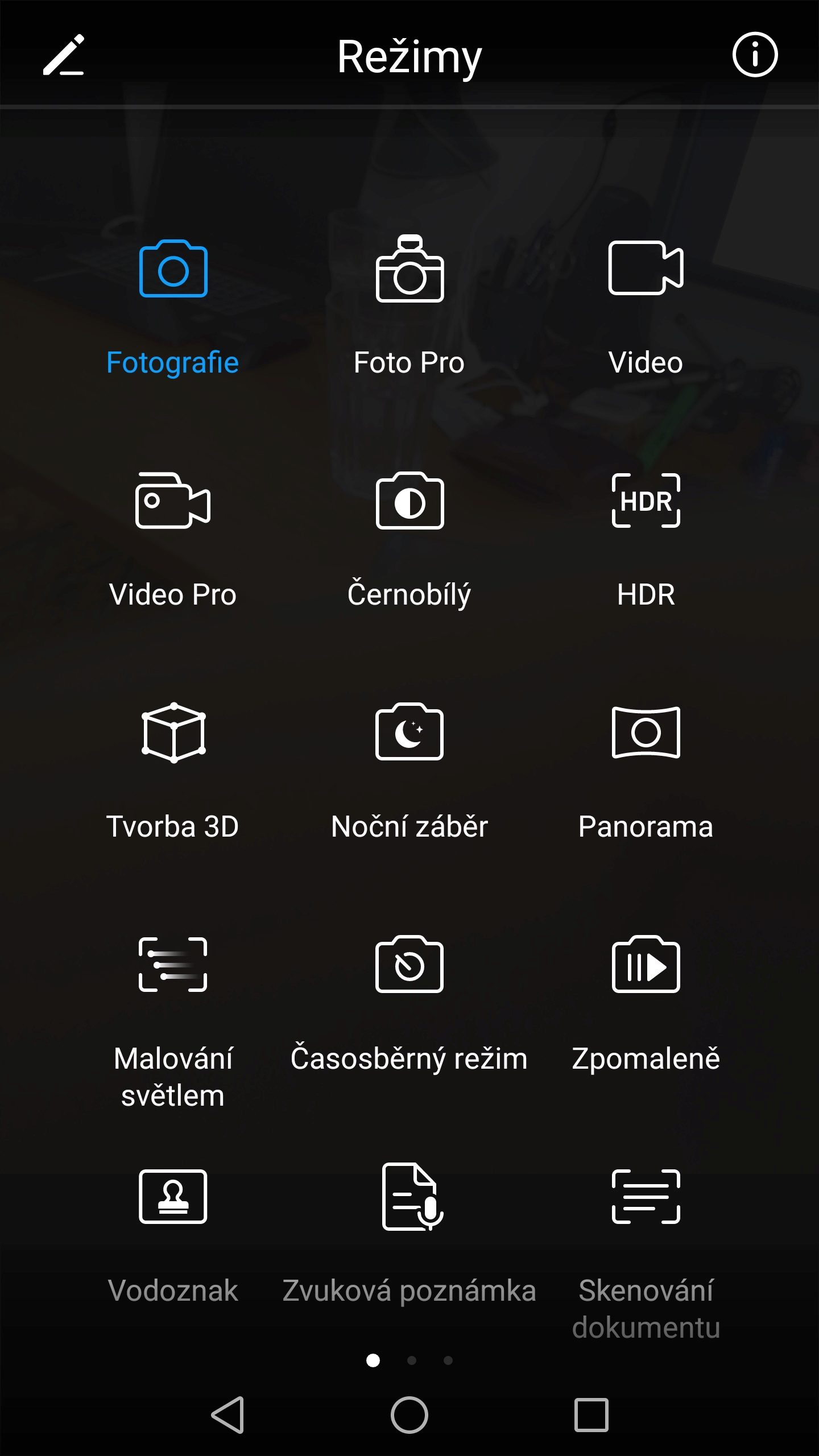
Task: Tap the edit pencil icon
Action: coord(64,55)
